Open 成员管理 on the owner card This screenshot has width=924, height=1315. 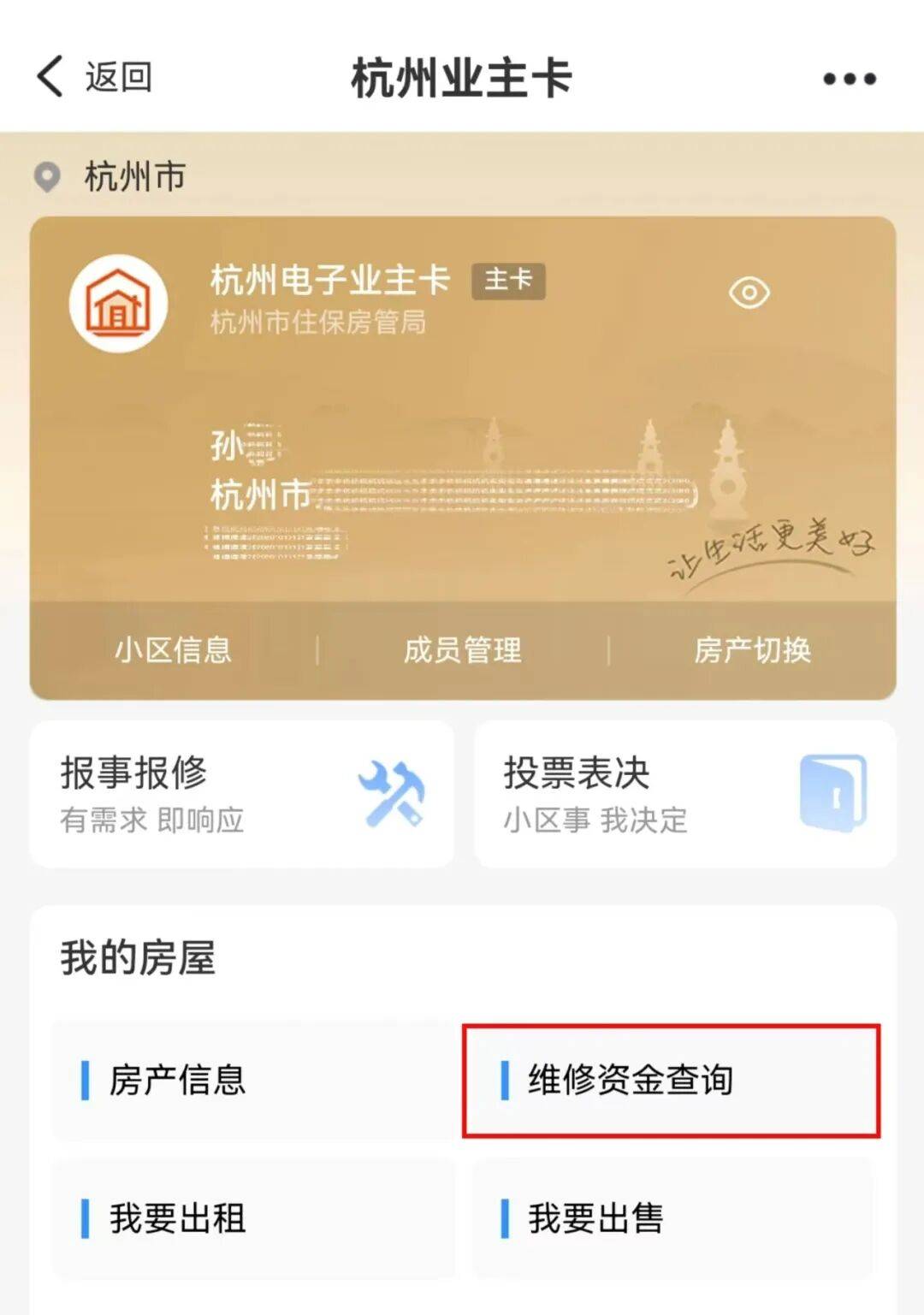462,650
